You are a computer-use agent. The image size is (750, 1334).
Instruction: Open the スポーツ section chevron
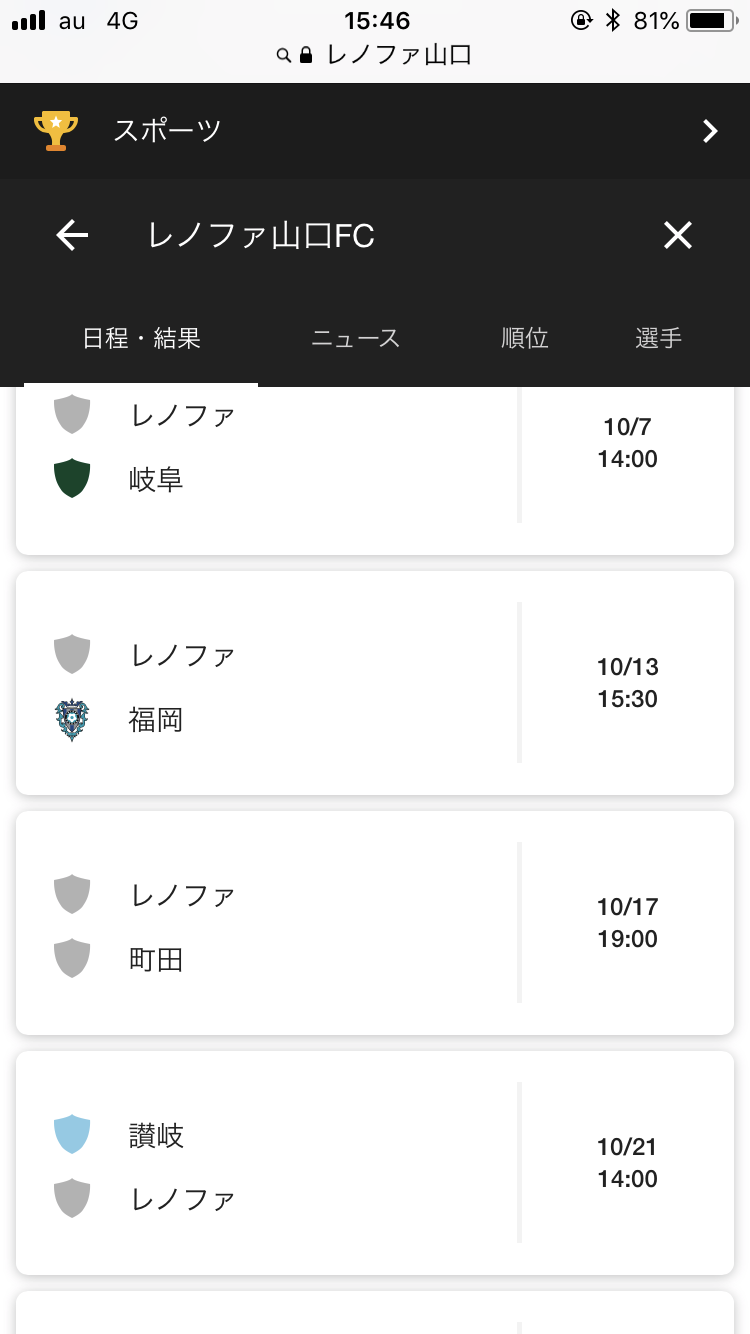[x=710, y=131]
